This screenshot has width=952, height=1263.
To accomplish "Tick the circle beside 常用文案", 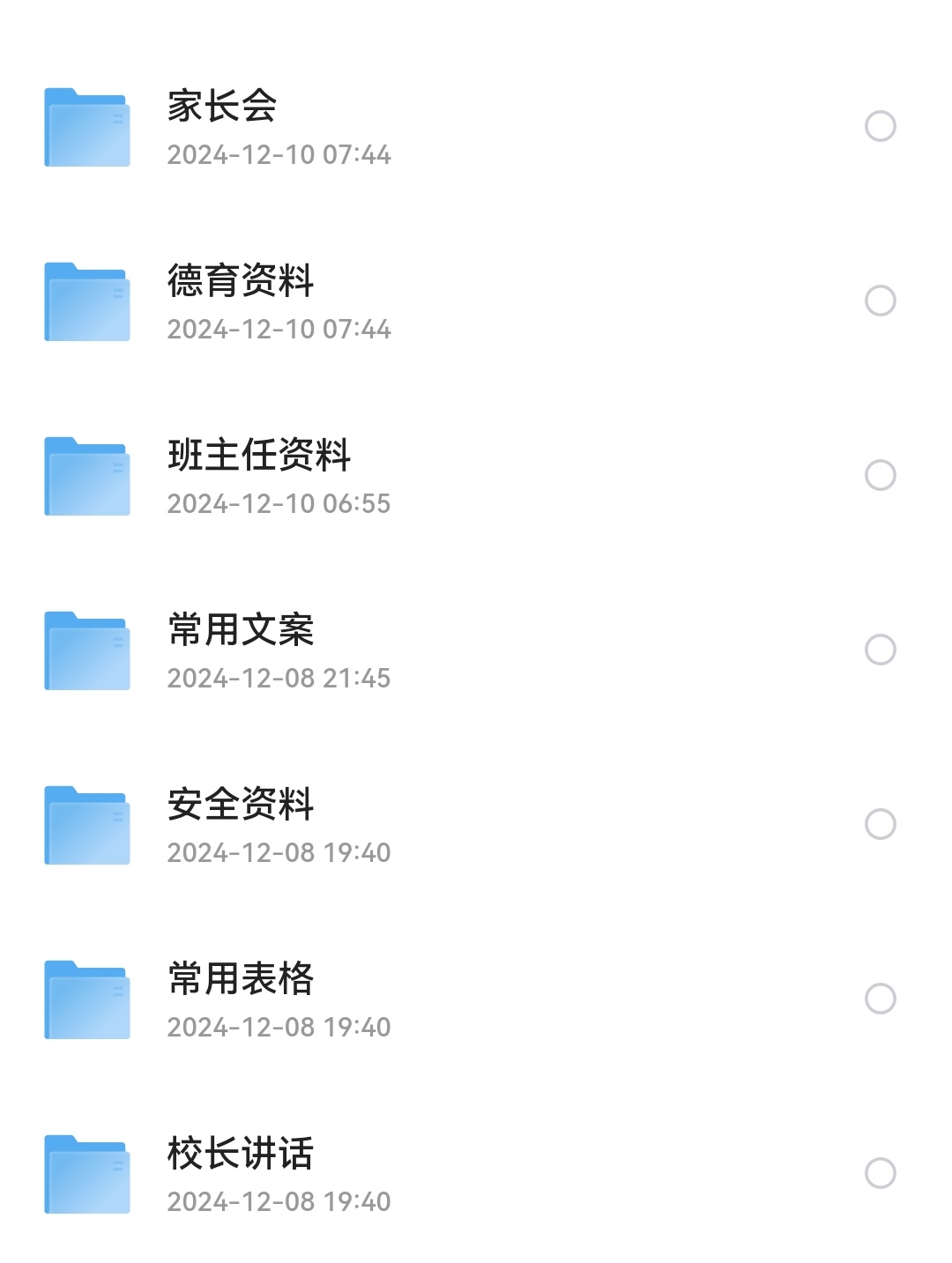I will click(880, 650).
